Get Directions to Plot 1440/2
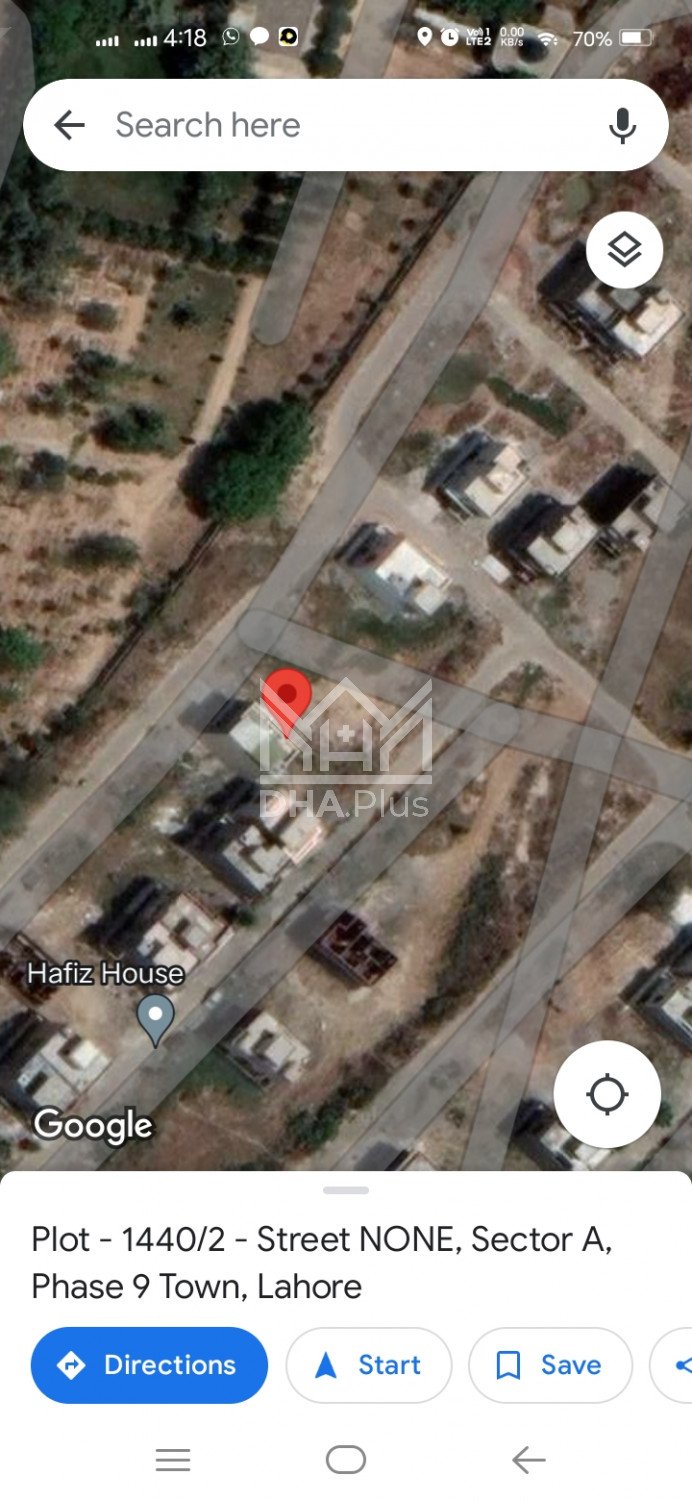Image resolution: width=692 pixels, height=1500 pixels. point(150,1365)
